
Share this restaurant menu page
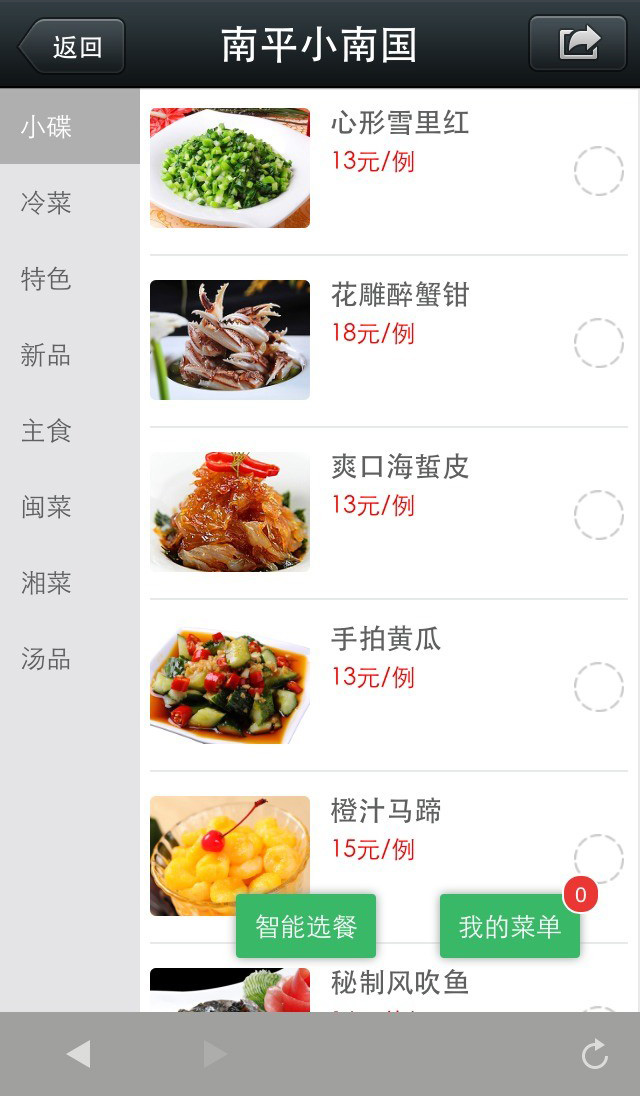578,44
